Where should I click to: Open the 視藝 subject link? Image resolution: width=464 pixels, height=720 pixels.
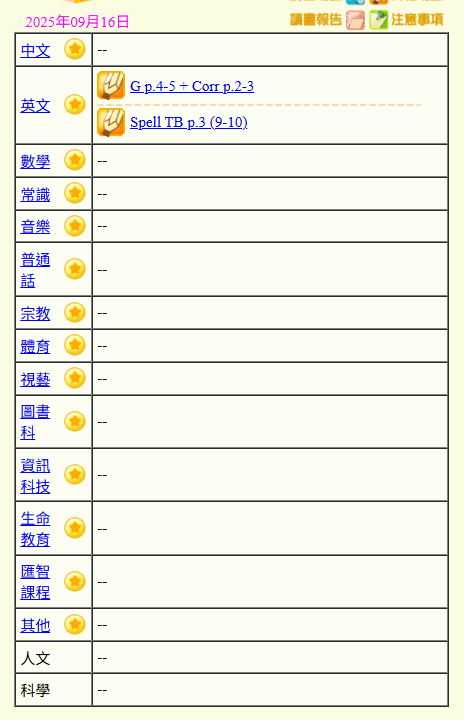click(x=35, y=379)
